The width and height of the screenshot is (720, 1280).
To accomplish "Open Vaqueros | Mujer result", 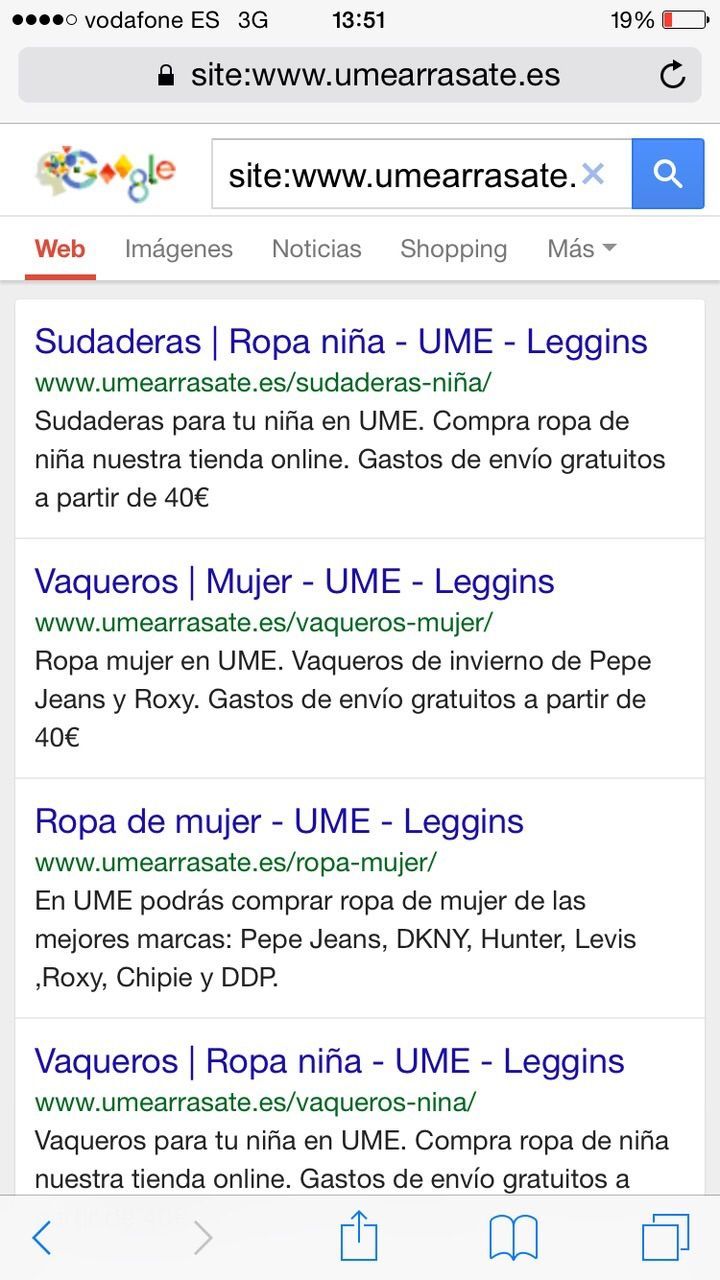I will click(x=295, y=582).
